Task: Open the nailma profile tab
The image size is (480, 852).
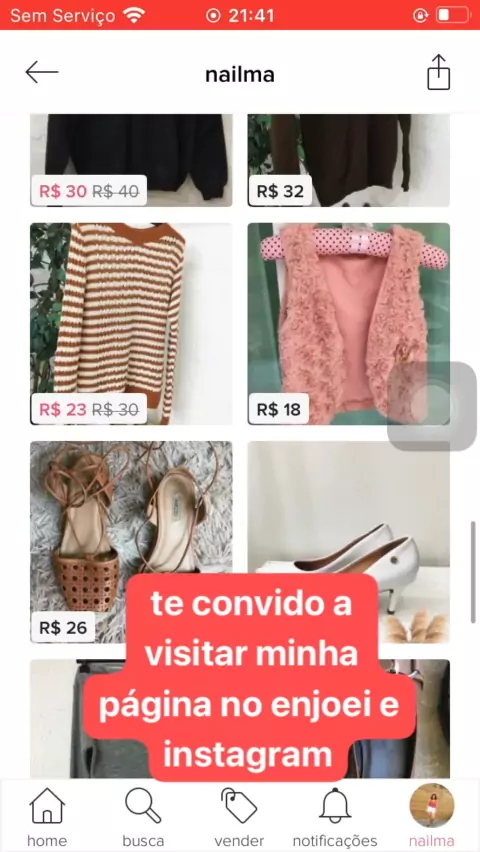Action: [432, 815]
